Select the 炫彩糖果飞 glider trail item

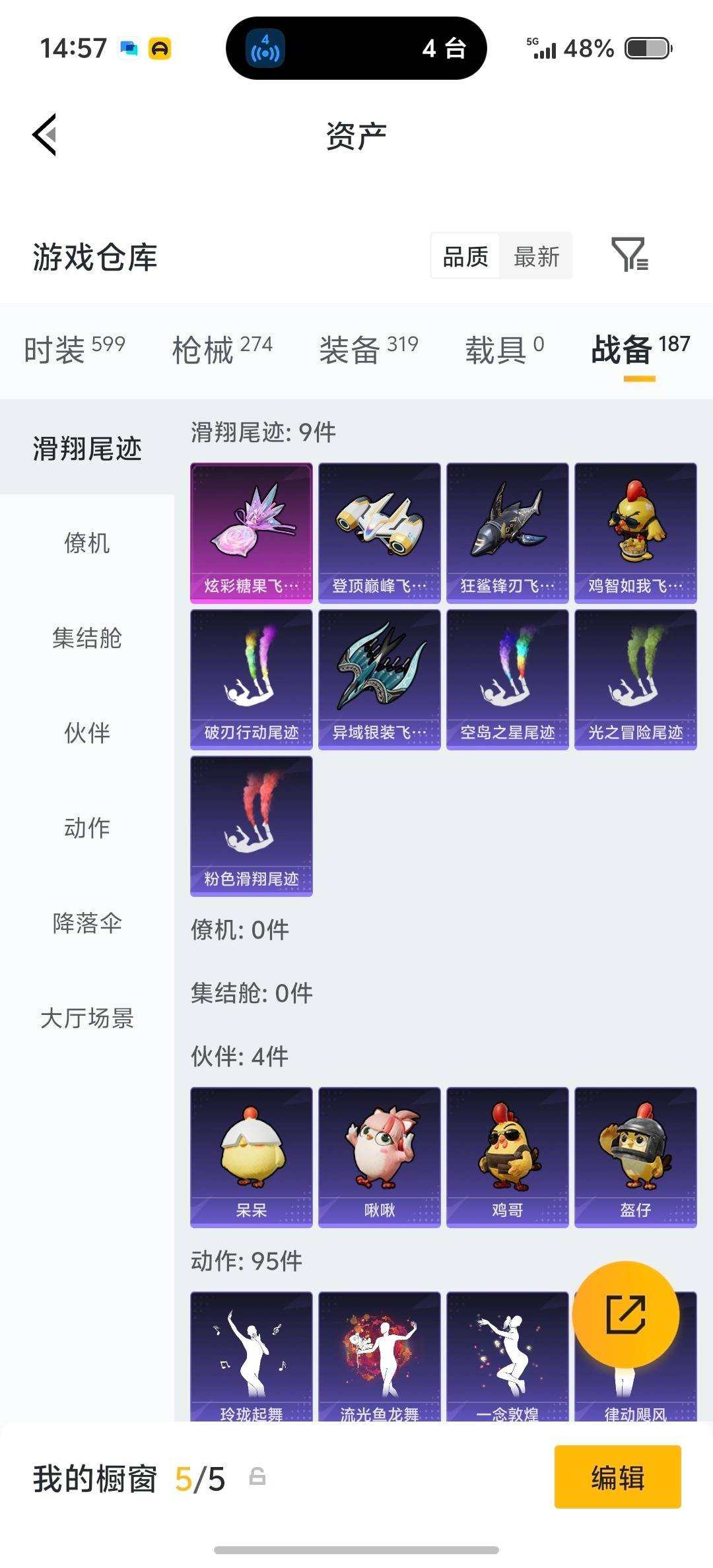tap(251, 531)
